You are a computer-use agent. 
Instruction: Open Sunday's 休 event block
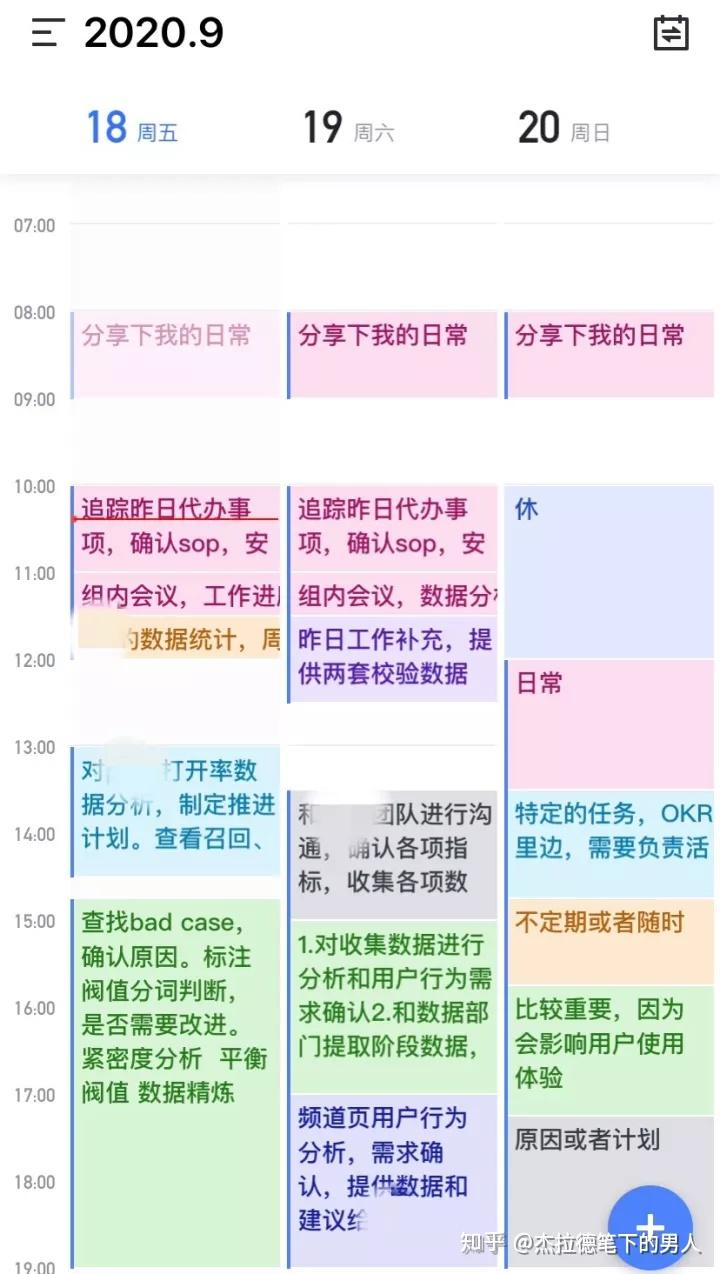610,570
